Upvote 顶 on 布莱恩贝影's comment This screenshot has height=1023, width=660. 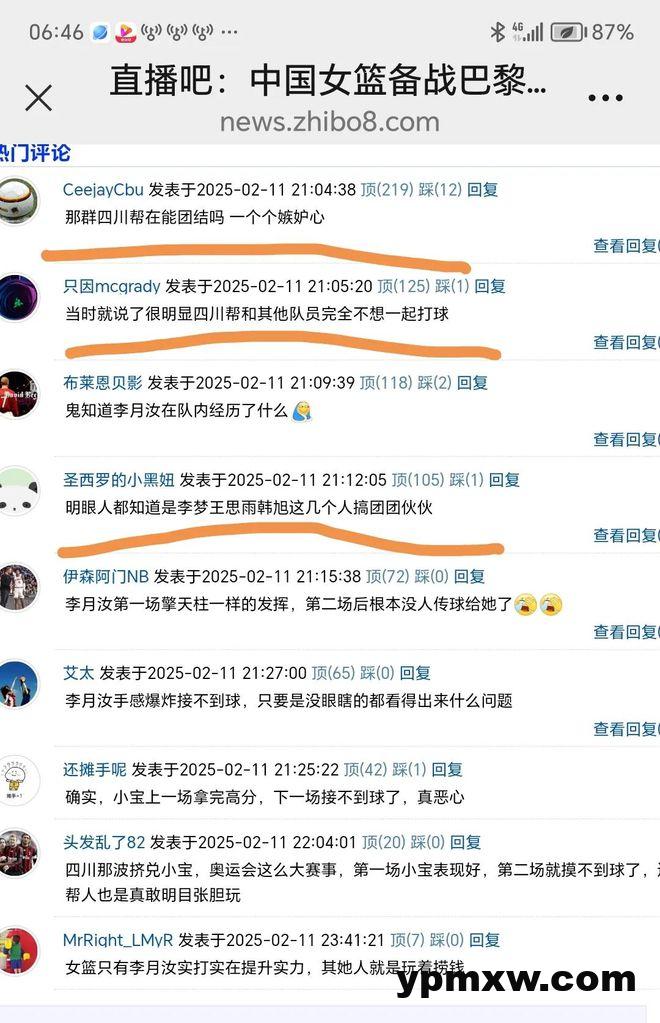pyautogui.click(x=386, y=383)
